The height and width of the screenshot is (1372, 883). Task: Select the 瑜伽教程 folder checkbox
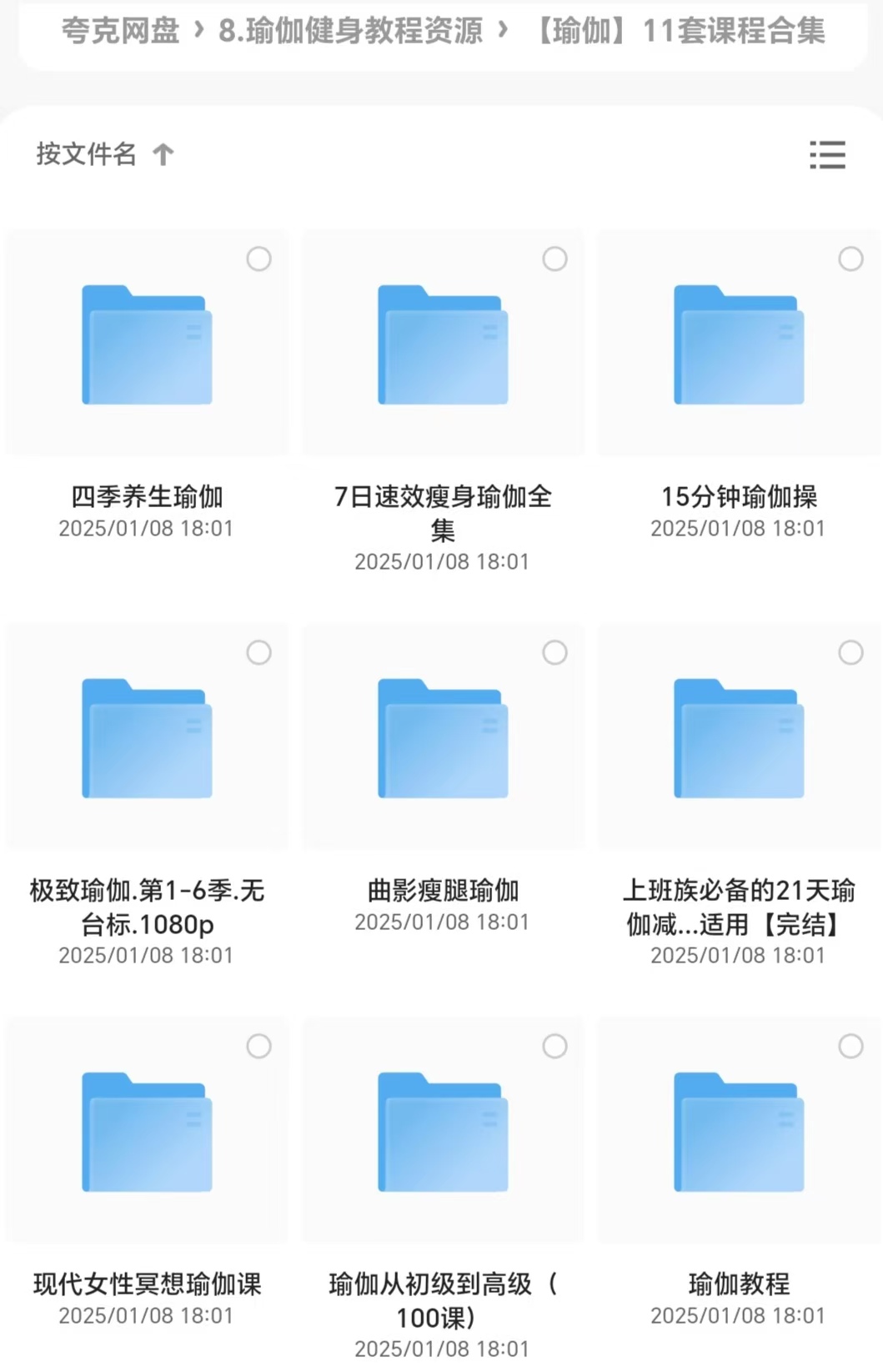(850, 1045)
